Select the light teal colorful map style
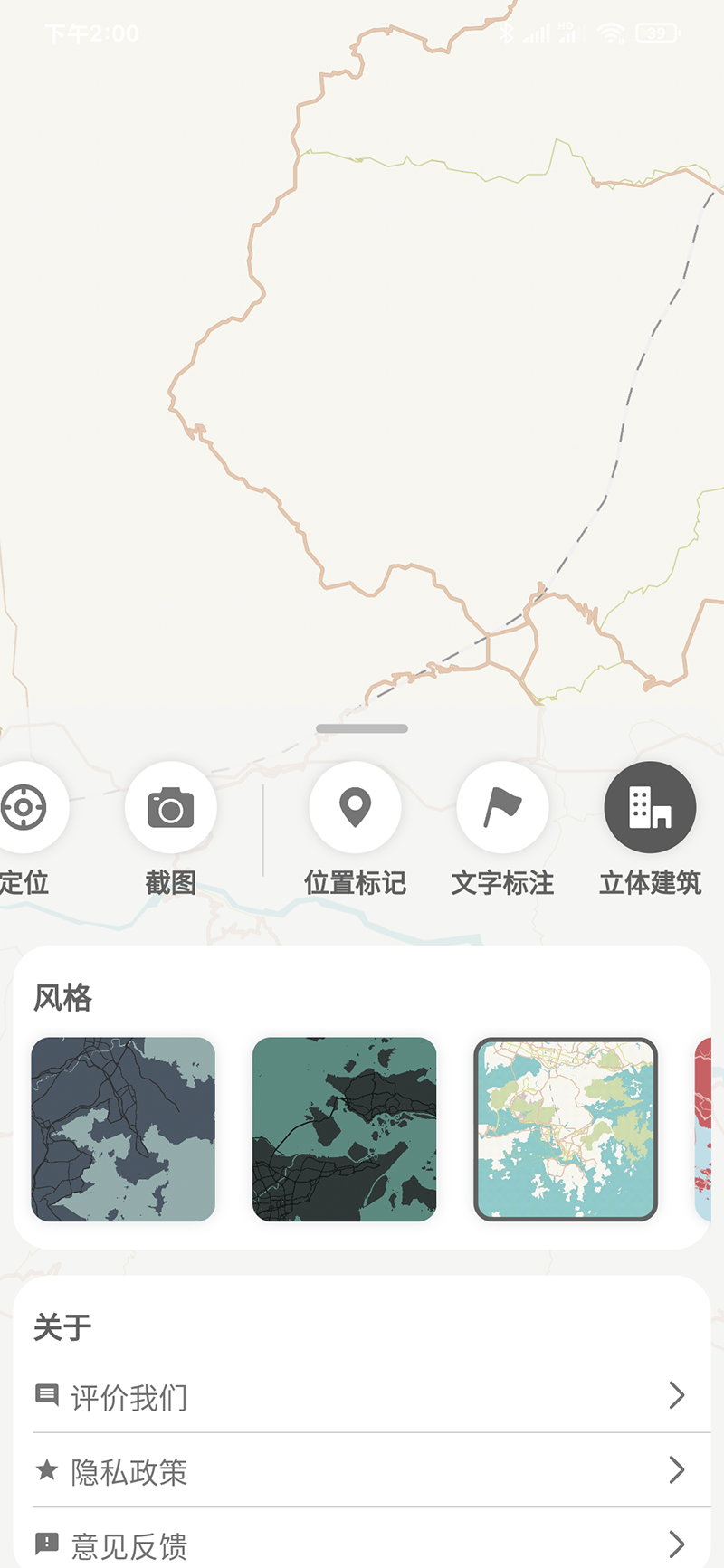This screenshot has height=1568, width=724. 566,1129
